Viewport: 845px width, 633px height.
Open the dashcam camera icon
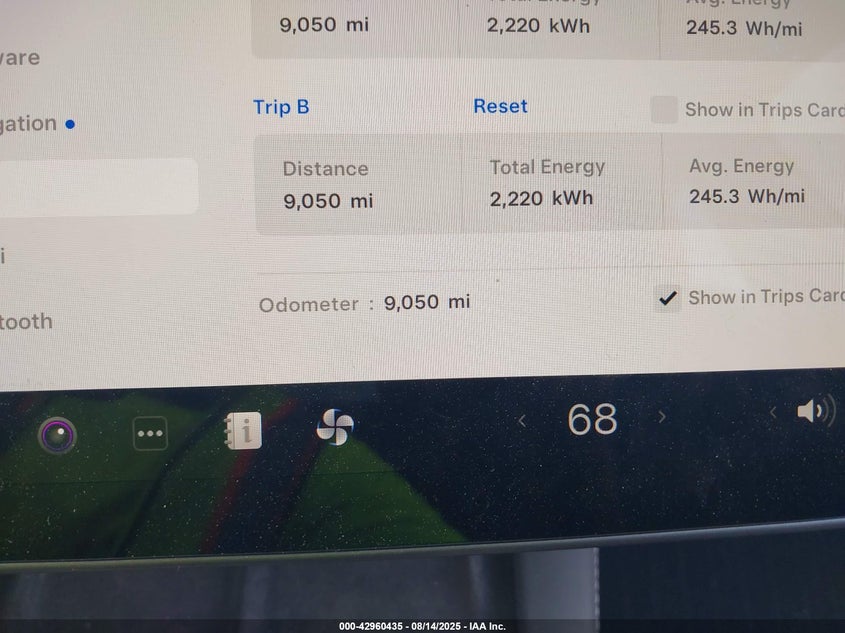coord(57,434)
